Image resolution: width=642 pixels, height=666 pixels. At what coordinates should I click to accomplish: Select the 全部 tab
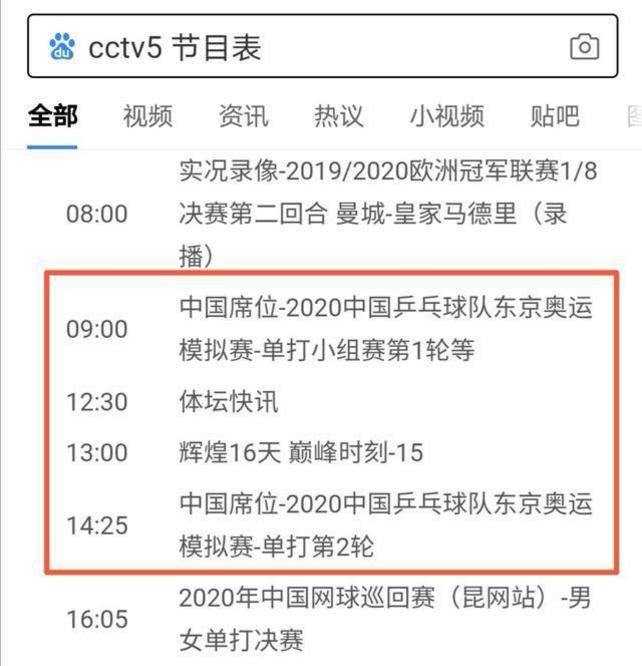click(x=53, y=116)
